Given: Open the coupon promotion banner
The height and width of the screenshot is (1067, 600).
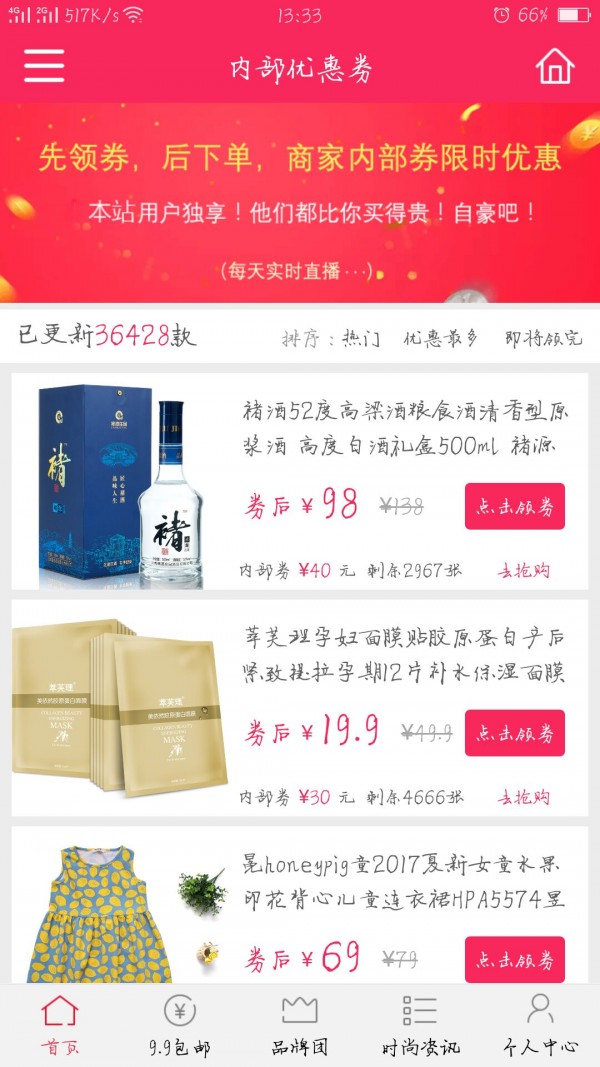Looking at the screenshot, I should (300, 205).
